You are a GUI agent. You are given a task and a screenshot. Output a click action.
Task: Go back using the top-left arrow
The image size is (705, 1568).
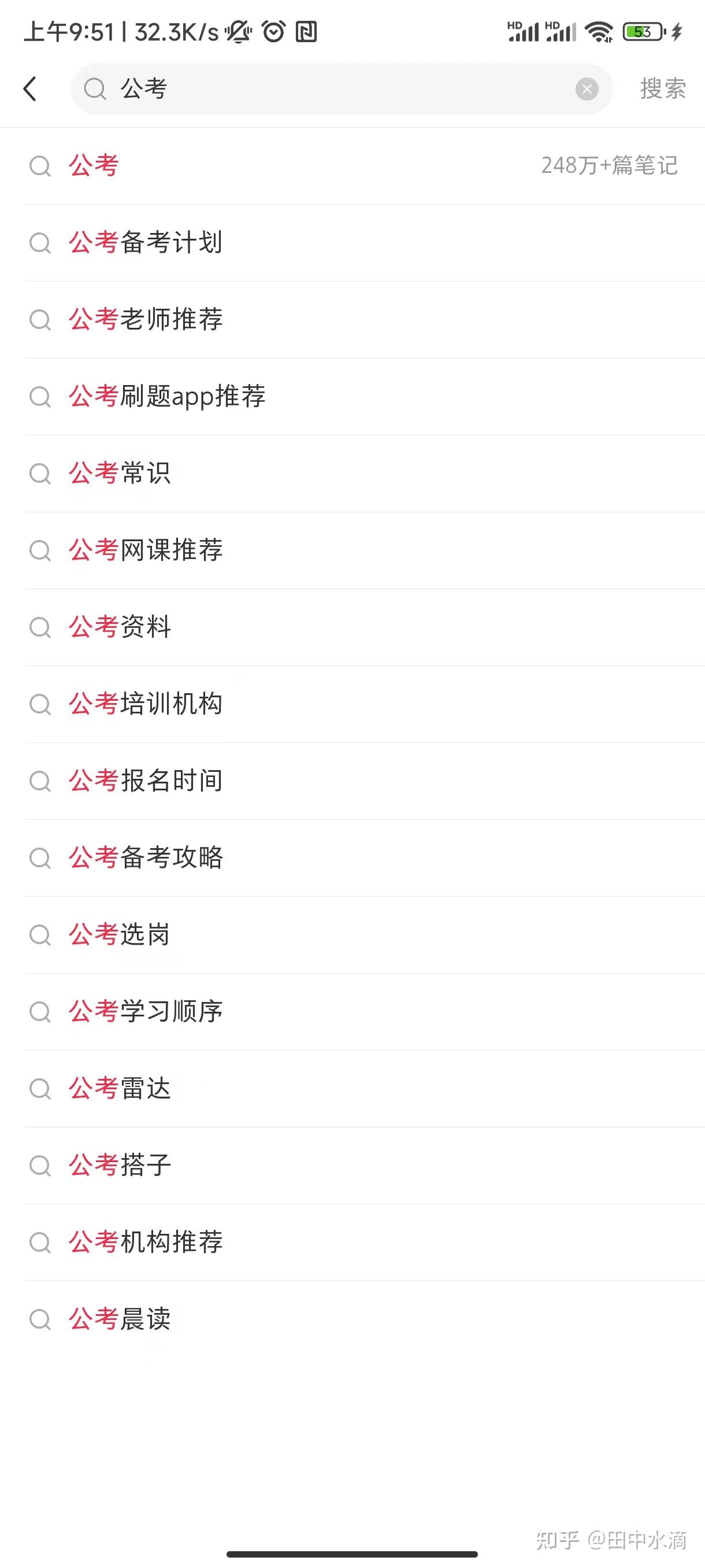(x=31, y=89)
